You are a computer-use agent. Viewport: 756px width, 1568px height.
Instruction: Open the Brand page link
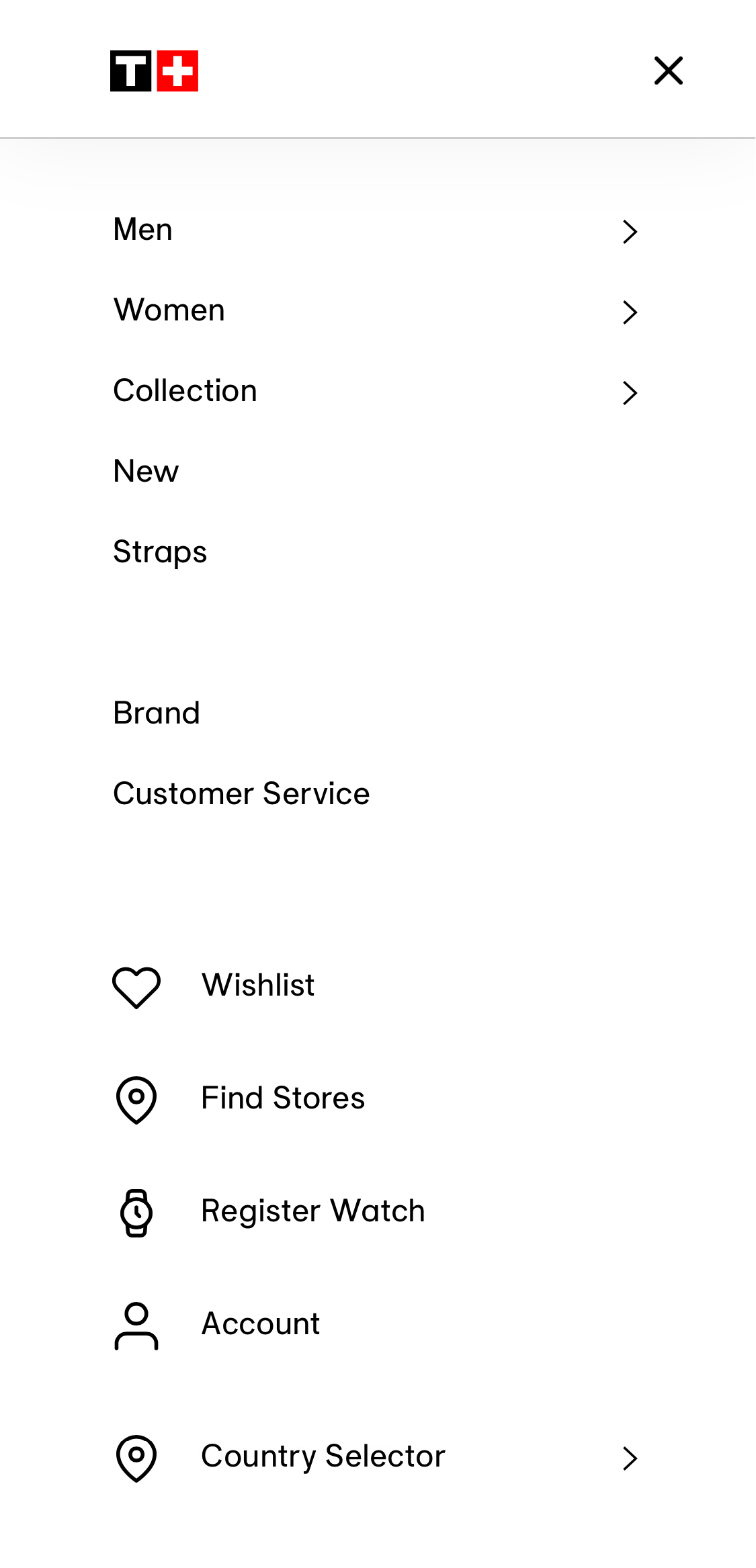[x=156, y=713]
